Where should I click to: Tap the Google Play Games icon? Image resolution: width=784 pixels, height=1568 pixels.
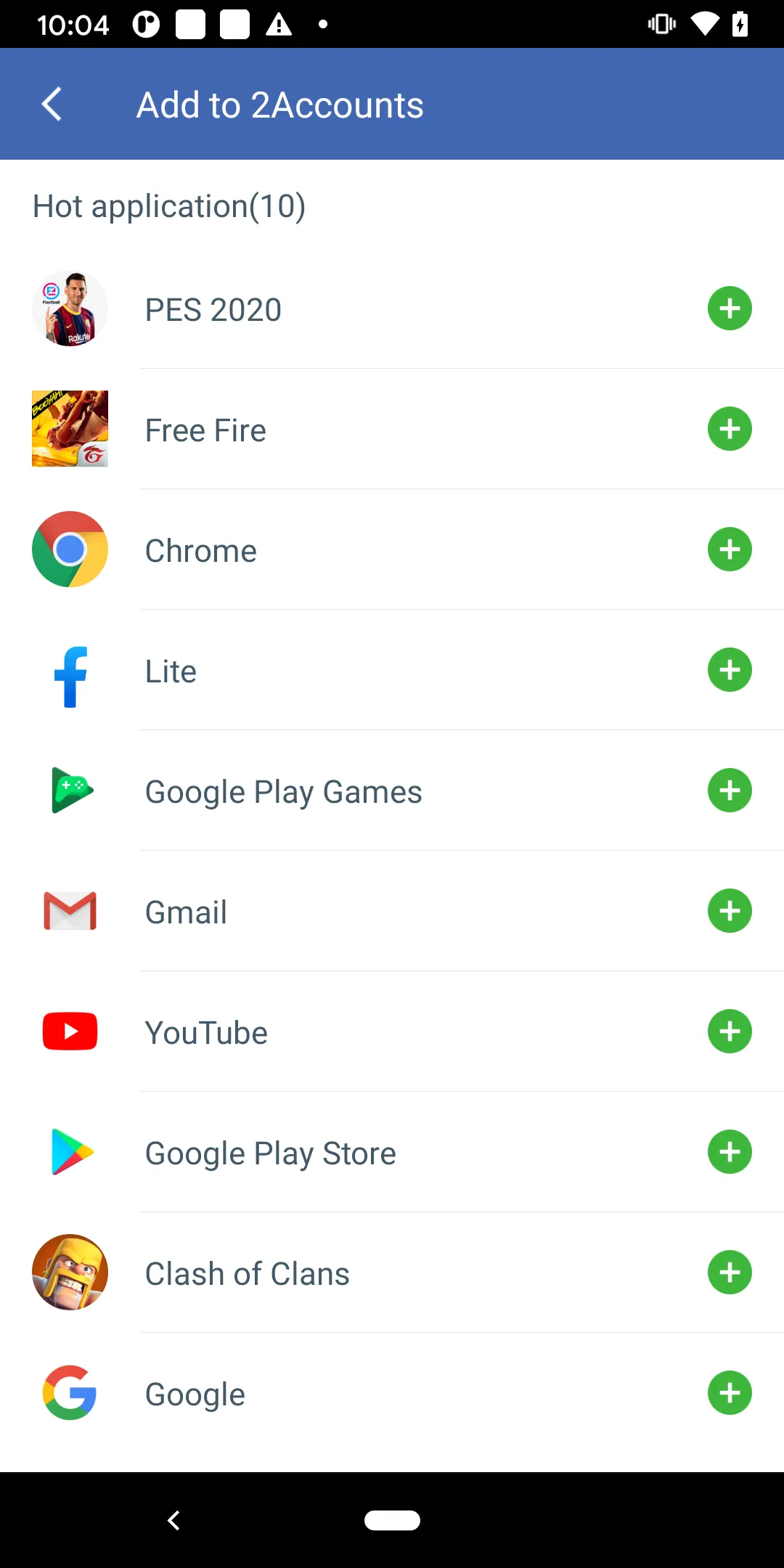(x=70, y=791)
